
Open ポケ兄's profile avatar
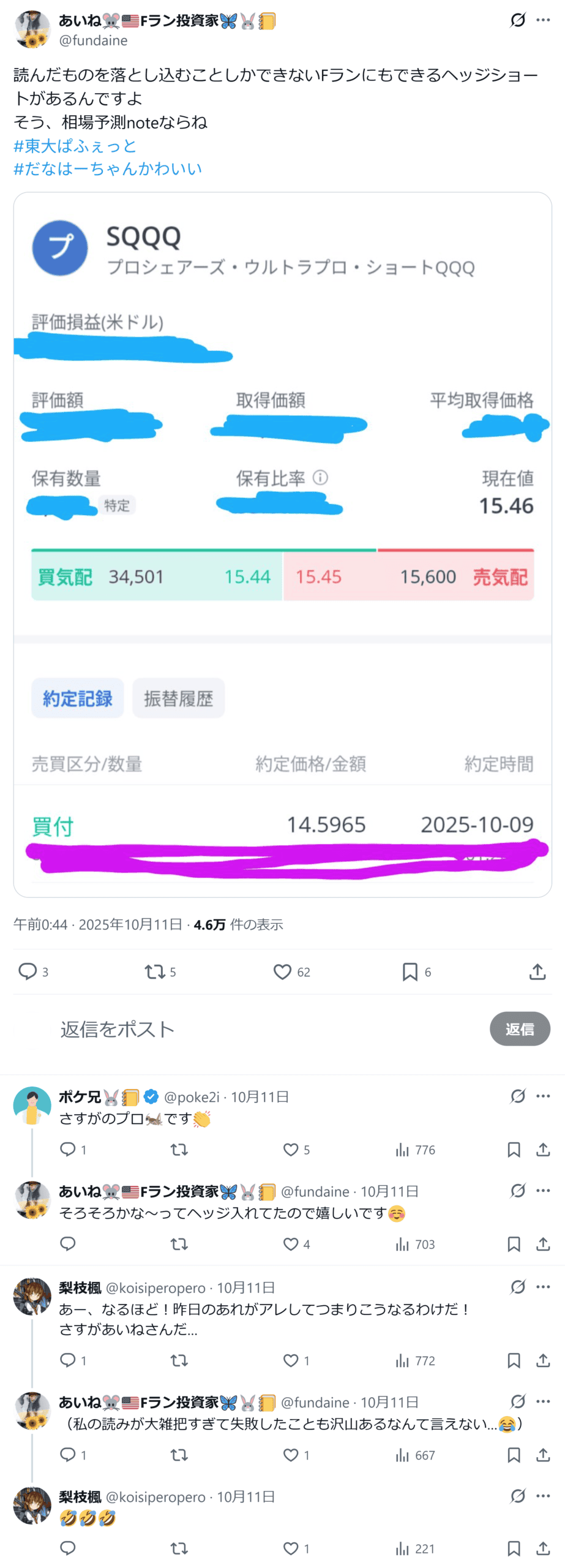[x=32, y=1105]
